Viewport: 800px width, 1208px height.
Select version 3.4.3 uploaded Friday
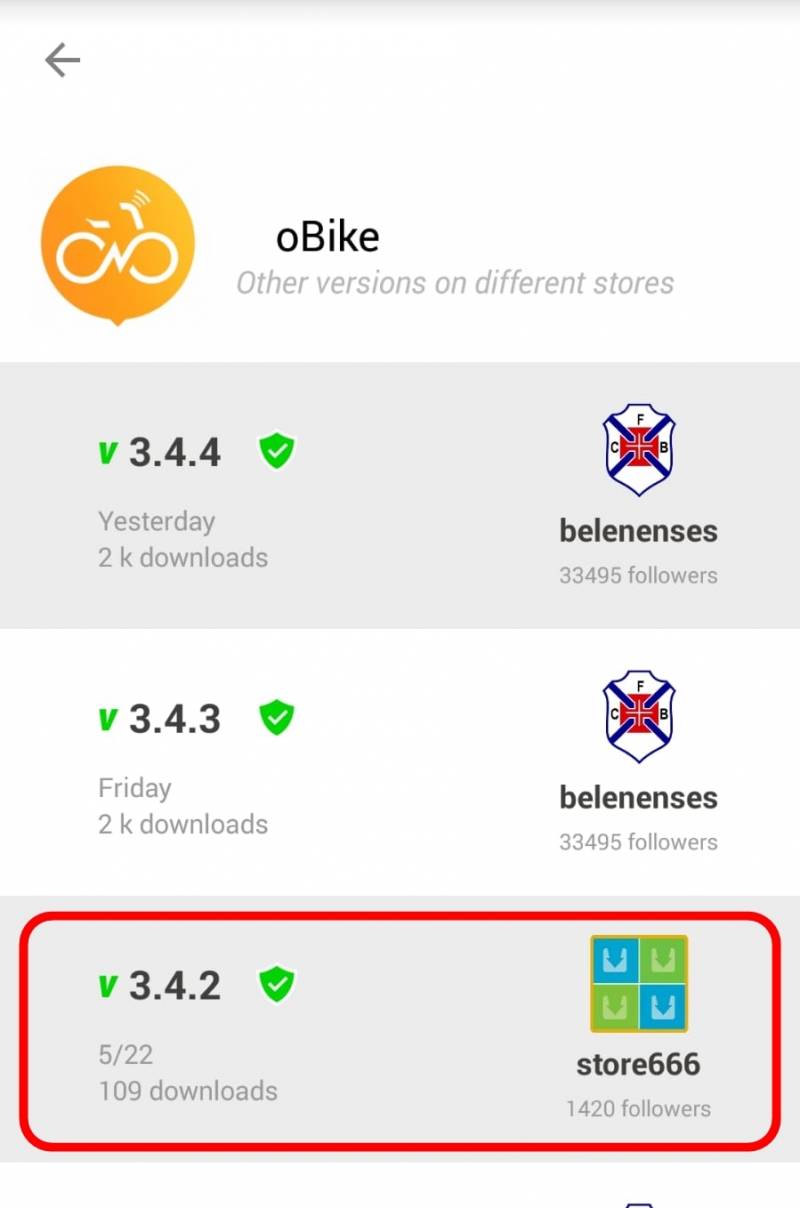(x=400, y=762)
